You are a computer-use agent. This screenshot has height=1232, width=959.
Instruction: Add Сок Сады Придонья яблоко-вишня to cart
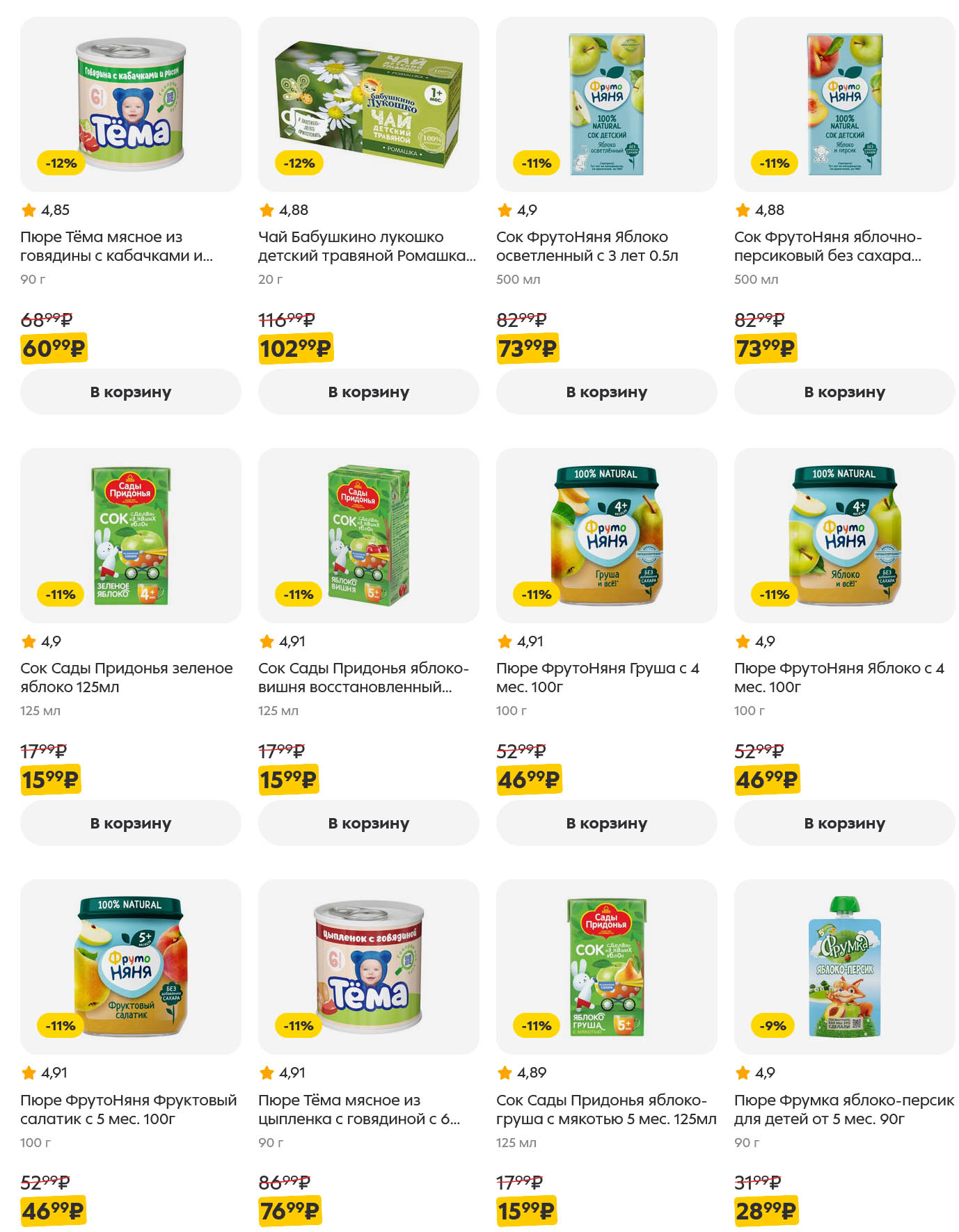coord(368,823)
